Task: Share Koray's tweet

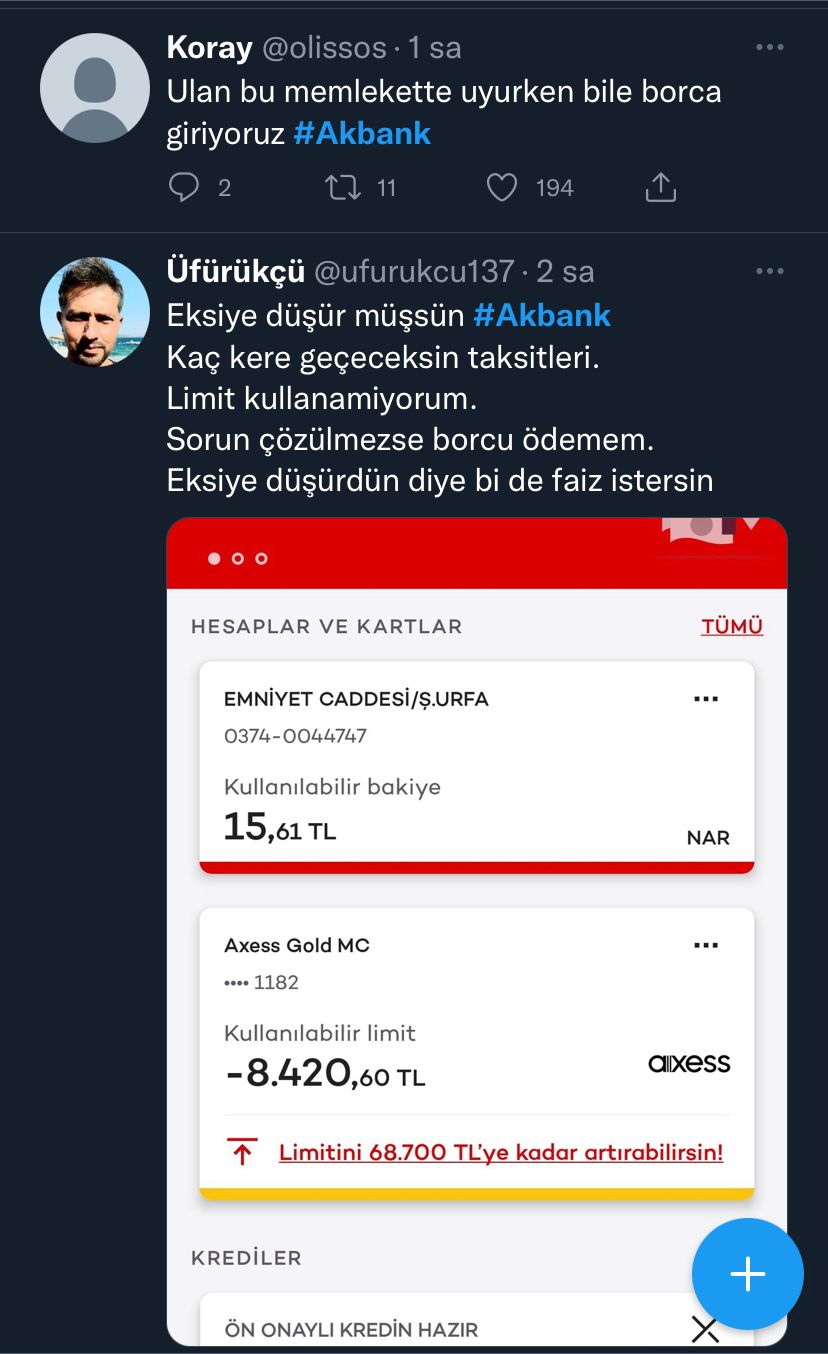Action: (660, 187)
